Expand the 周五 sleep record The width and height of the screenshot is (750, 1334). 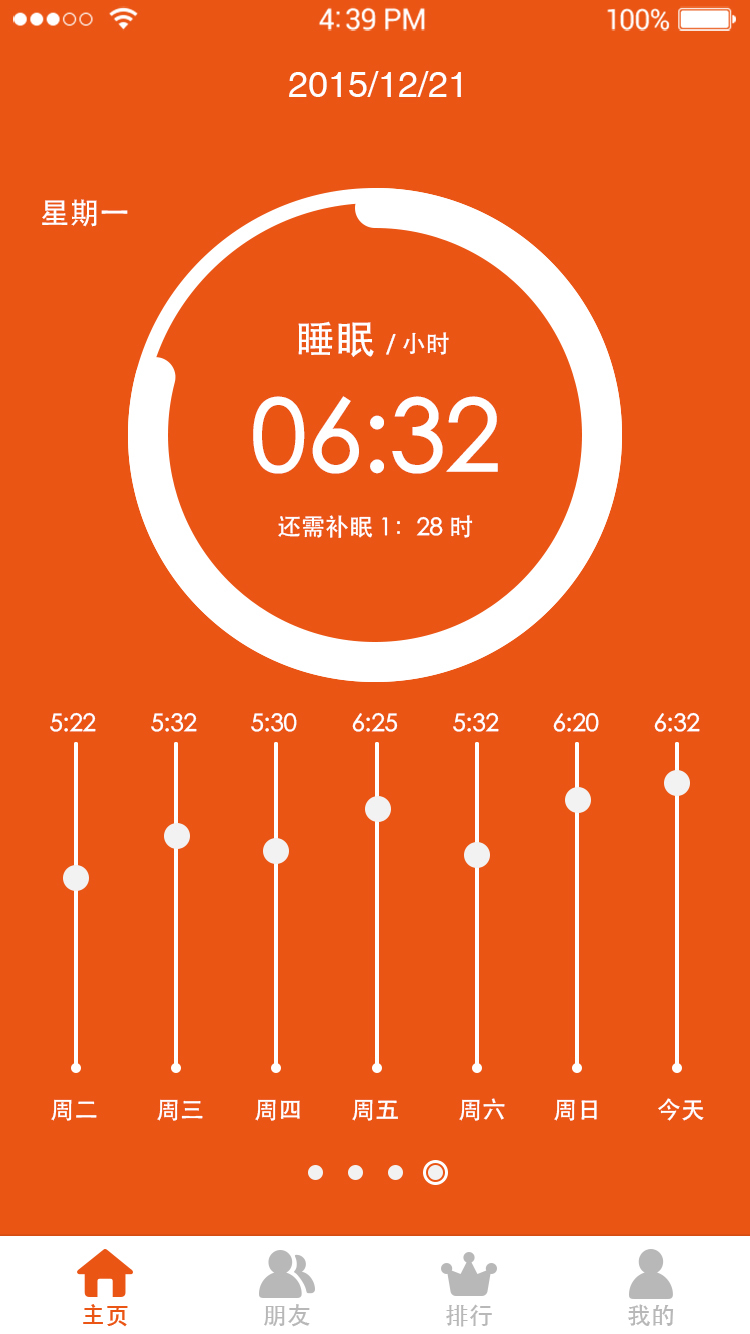point(377,809)
